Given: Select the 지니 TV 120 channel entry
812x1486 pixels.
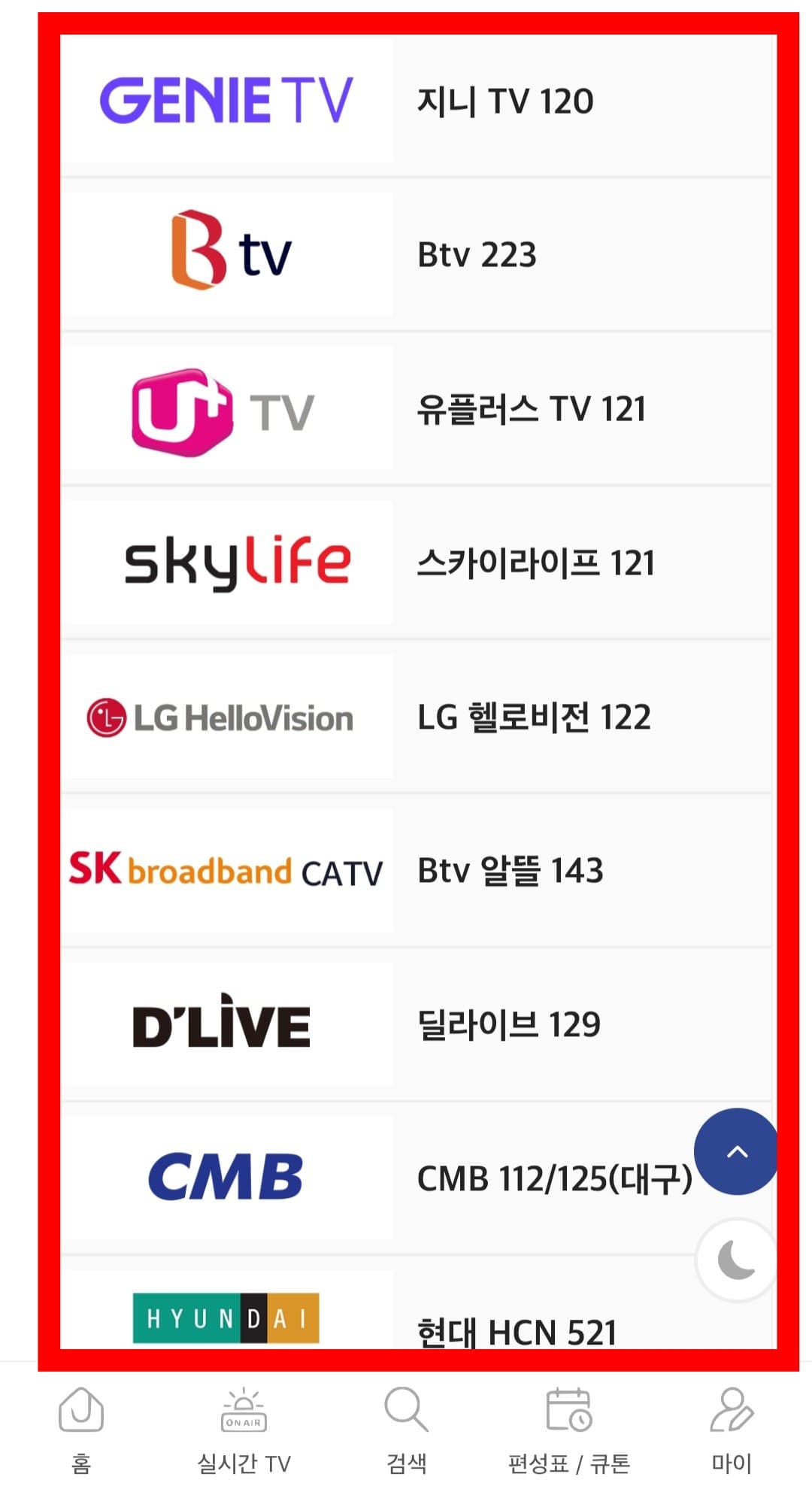Looking at the screenshot, I should tap(505, 102).
